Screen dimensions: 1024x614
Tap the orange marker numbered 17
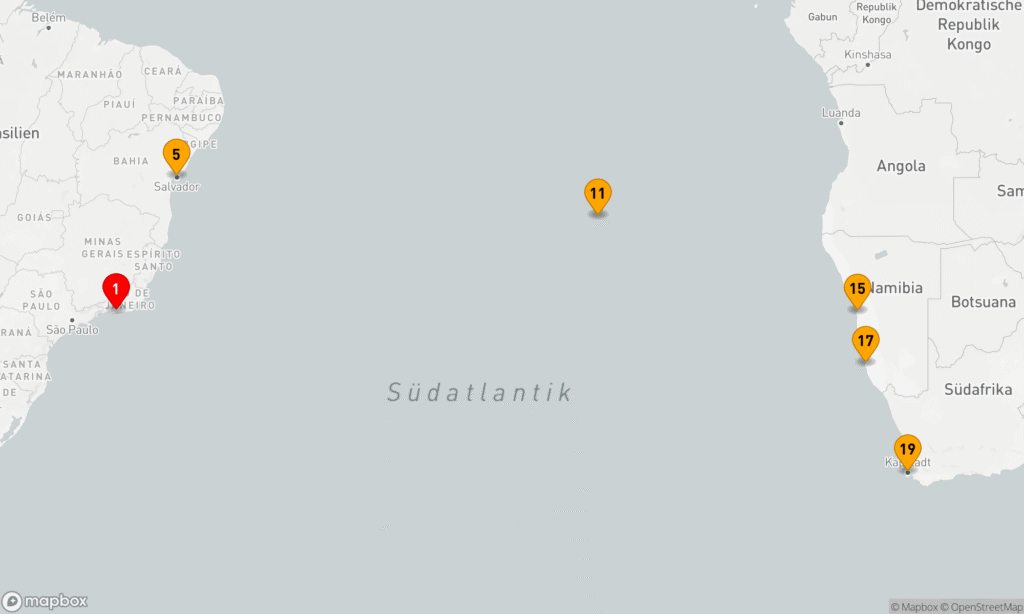coord(866,342)
